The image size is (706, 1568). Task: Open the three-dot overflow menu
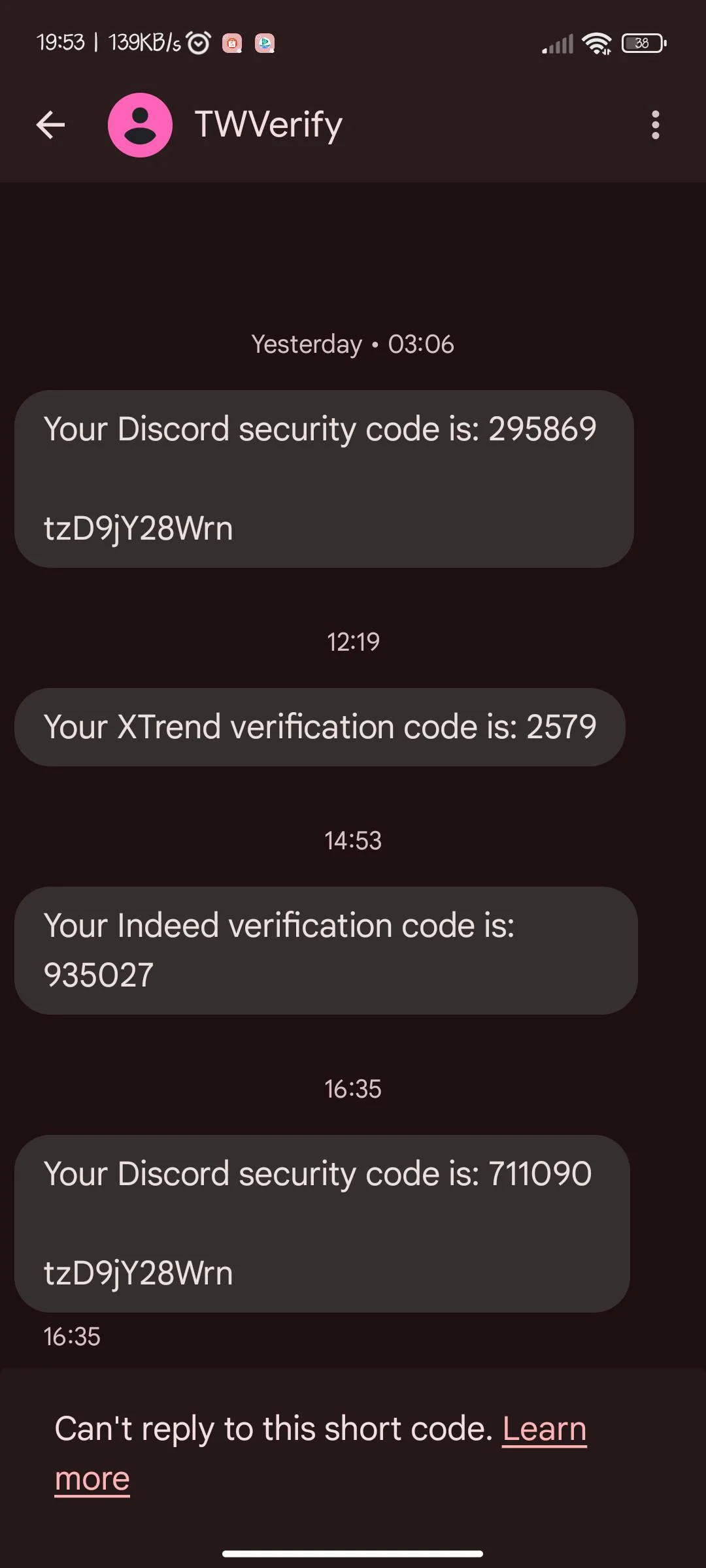click(655, 124)
